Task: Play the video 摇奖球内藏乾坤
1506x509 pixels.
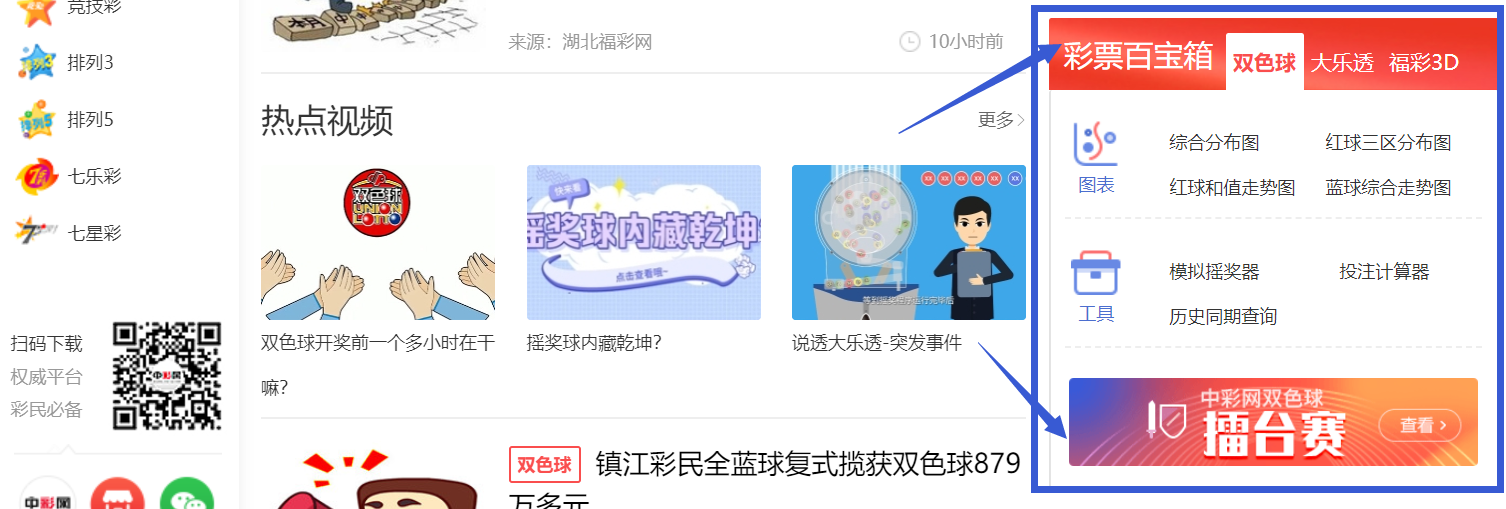Action: pos(643,243)
